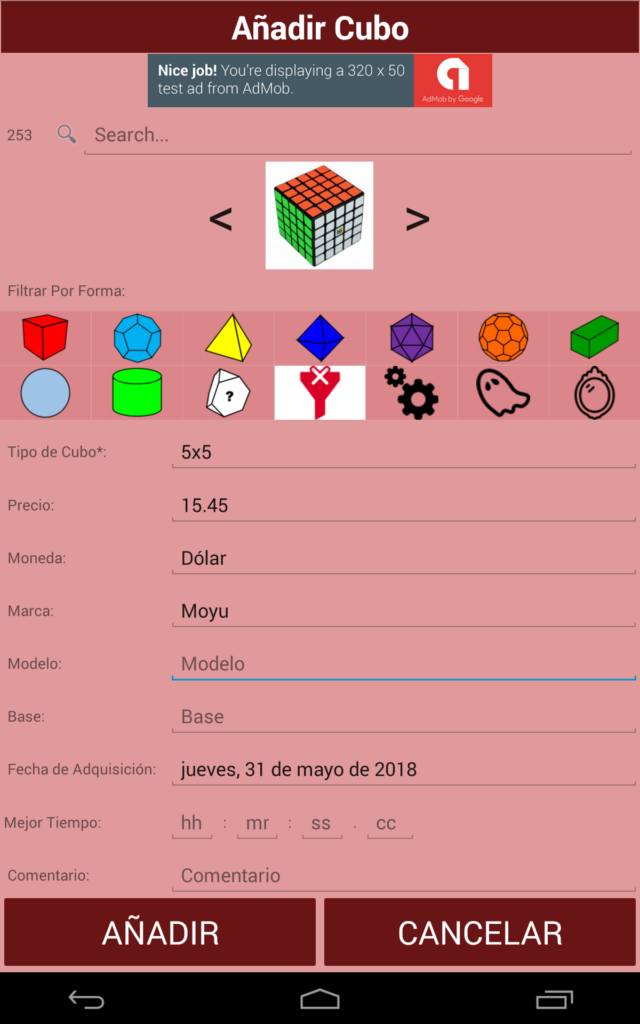The image size is (640, 1024).
Task: Filter by red cube shape
Action: point(45,337)
